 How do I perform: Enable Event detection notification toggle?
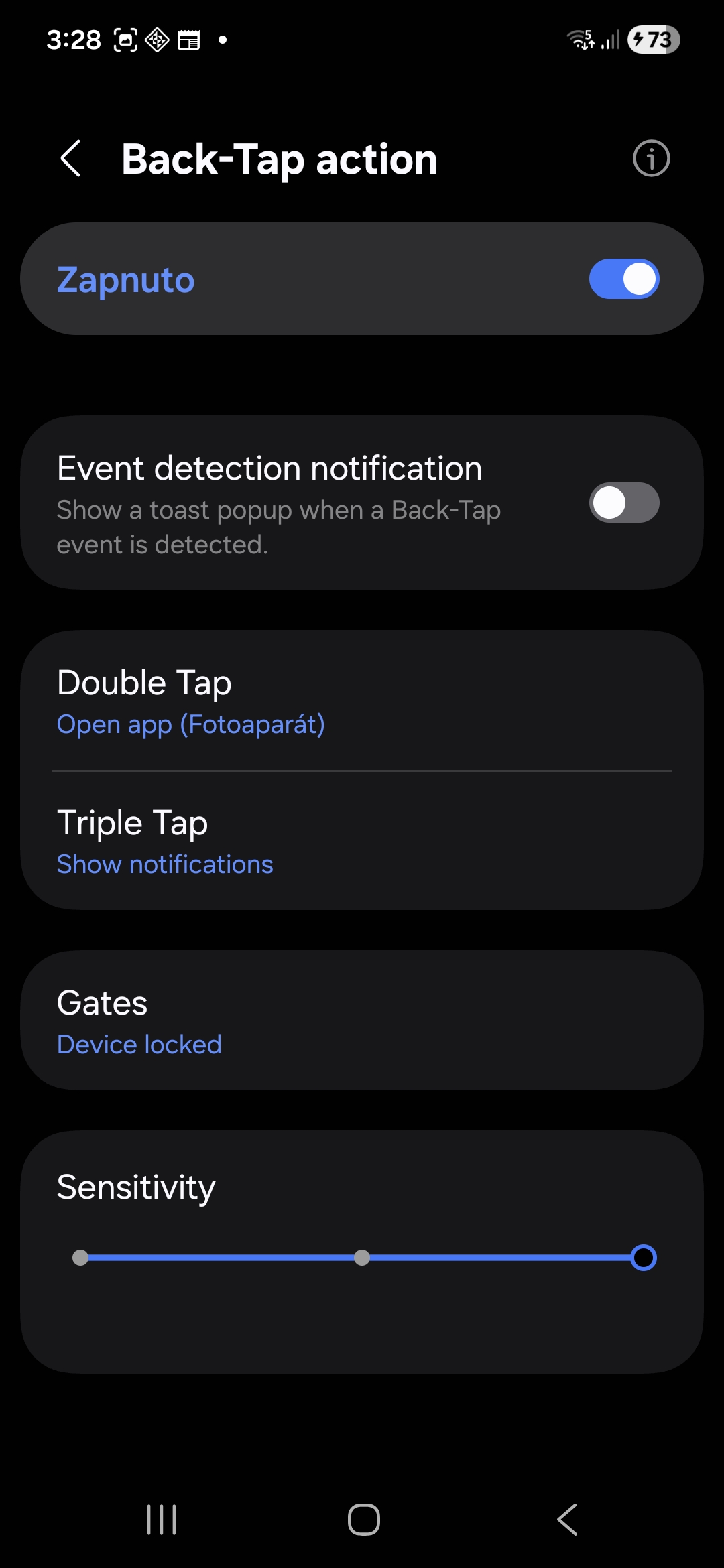[x=623, y=503]
